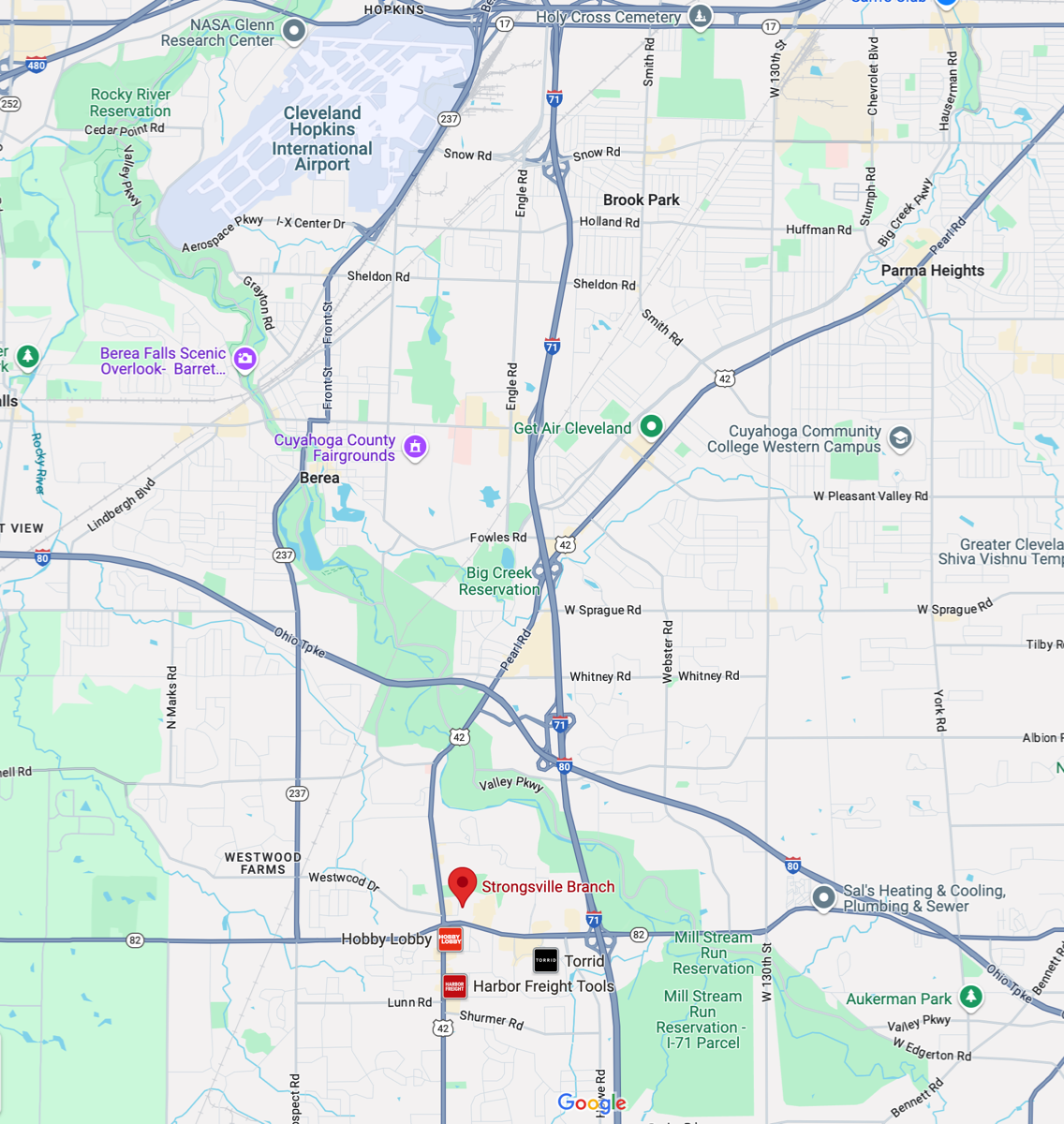Select the Harbor Freight Tools marker

[455, 986]
